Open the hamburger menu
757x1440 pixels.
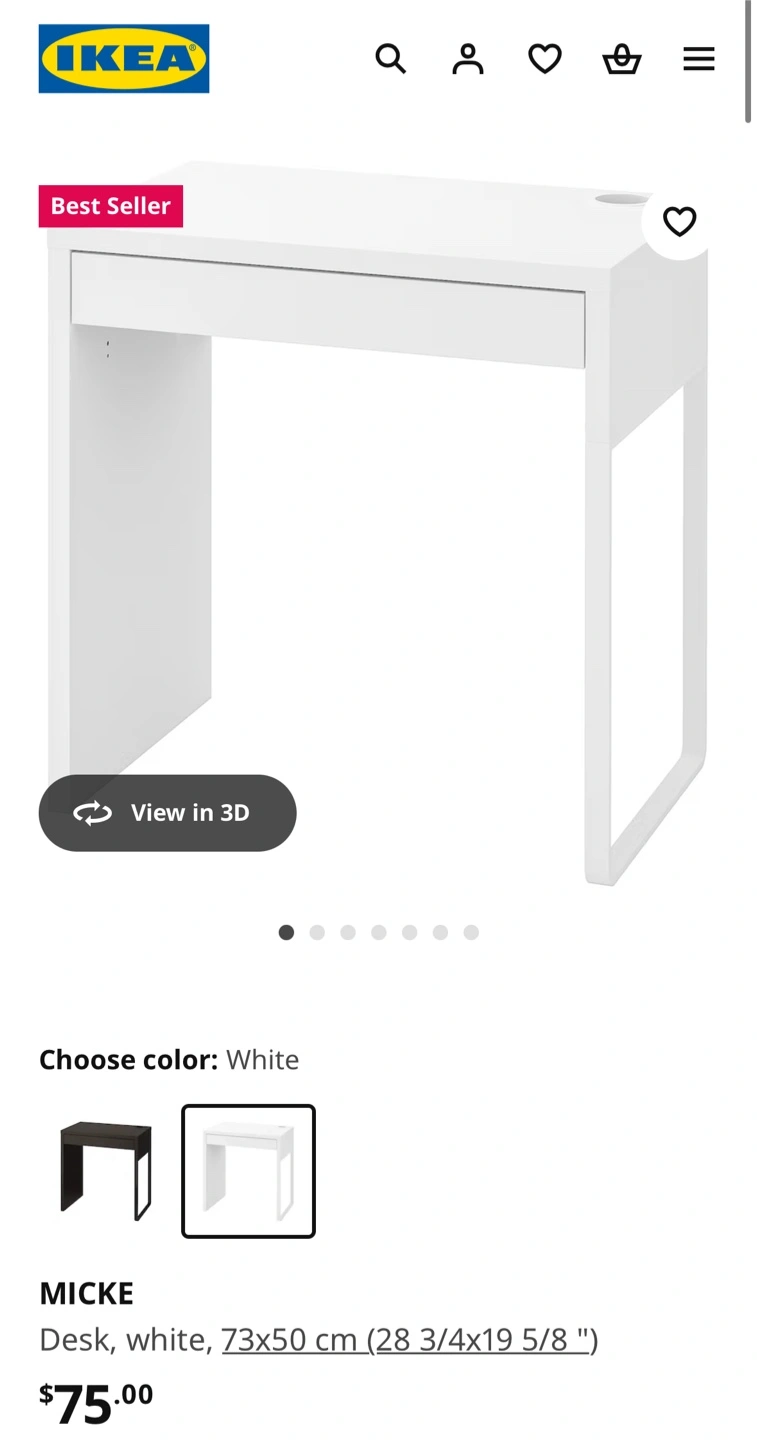coord(699,59)
